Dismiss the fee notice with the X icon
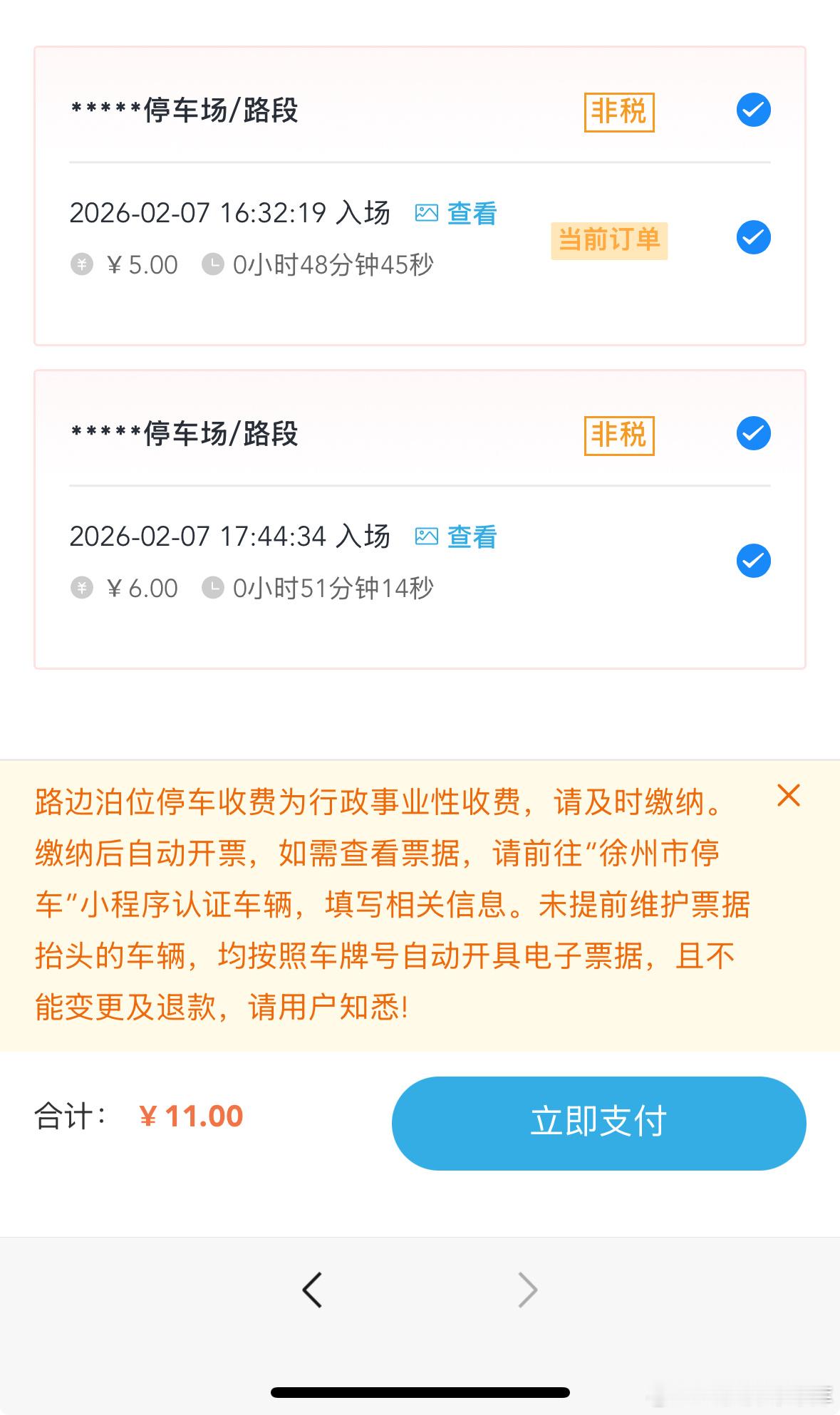Image resolution: width=840 pixels, height=1415 pixels. point(789,797)
